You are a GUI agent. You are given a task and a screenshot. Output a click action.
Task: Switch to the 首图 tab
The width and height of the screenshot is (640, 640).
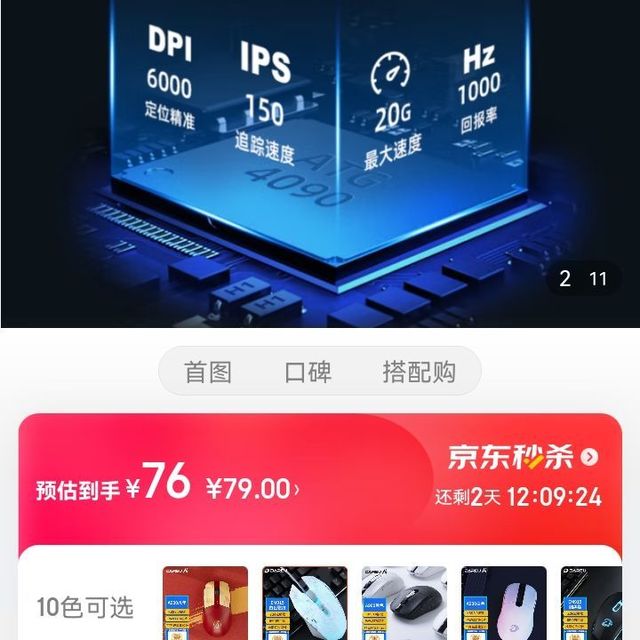click(208, 372)
